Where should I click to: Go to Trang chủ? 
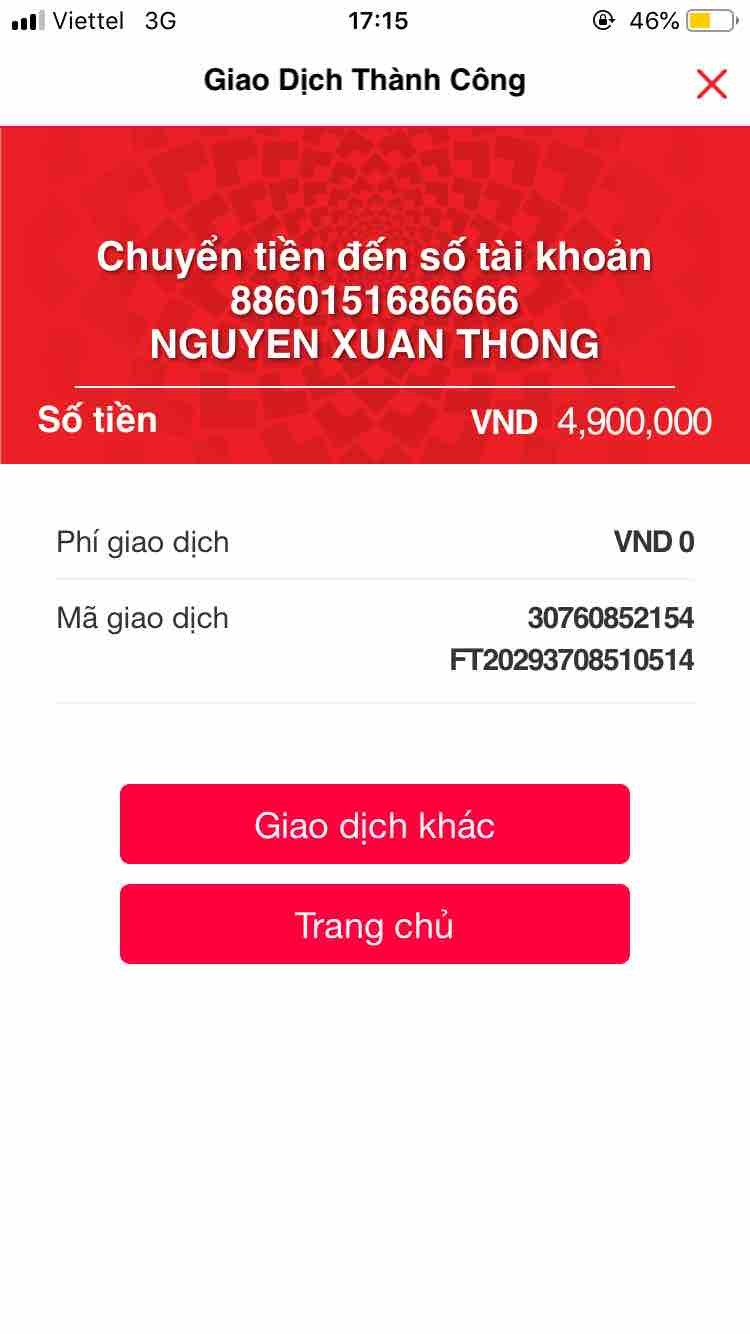pos(375,924)
